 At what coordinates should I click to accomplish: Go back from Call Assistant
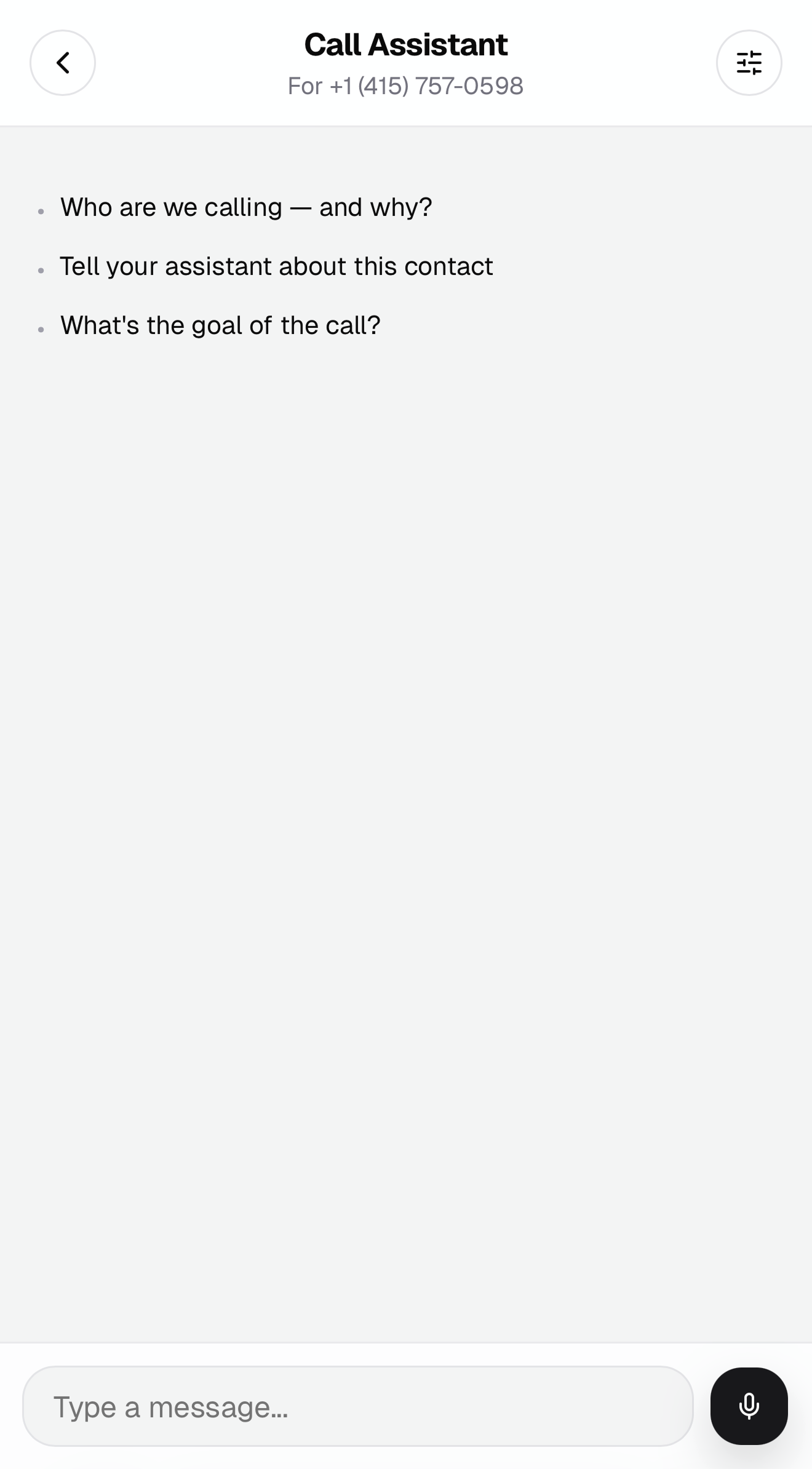tap(63, 63)
